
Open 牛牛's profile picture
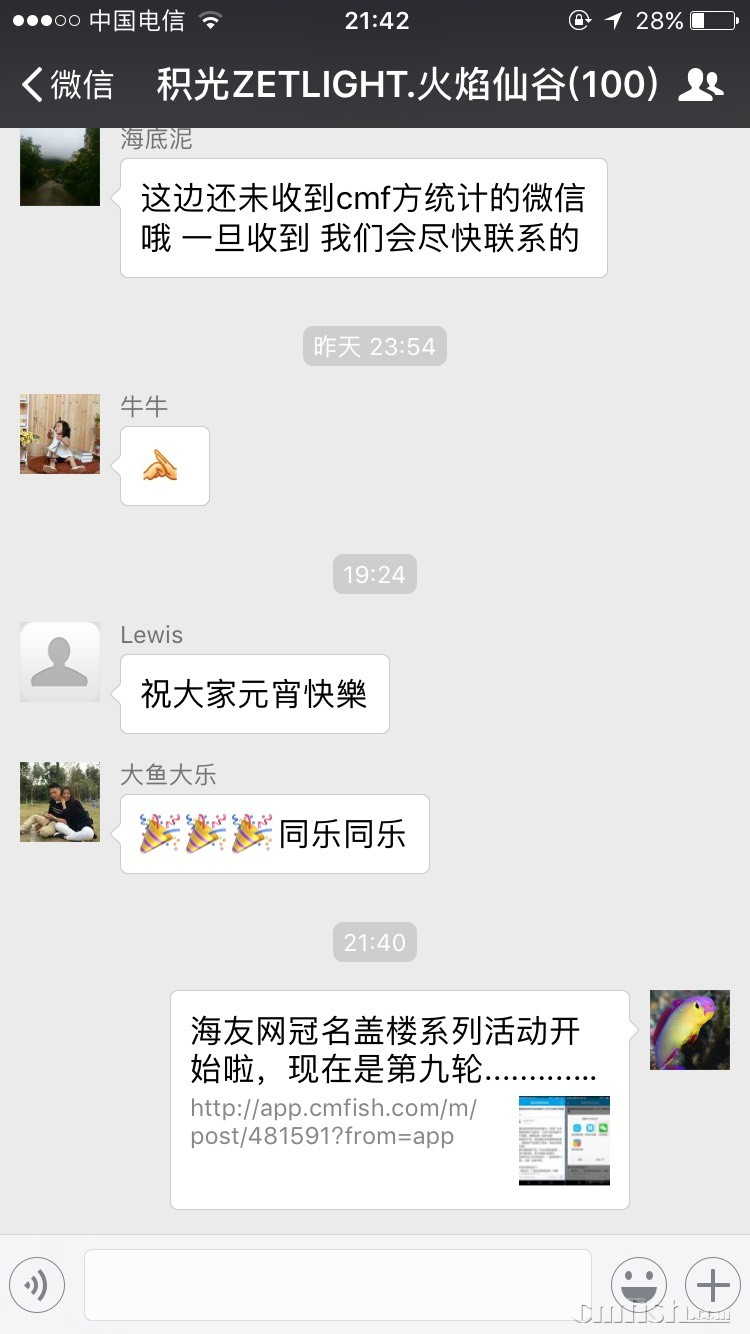coord(60,434)
